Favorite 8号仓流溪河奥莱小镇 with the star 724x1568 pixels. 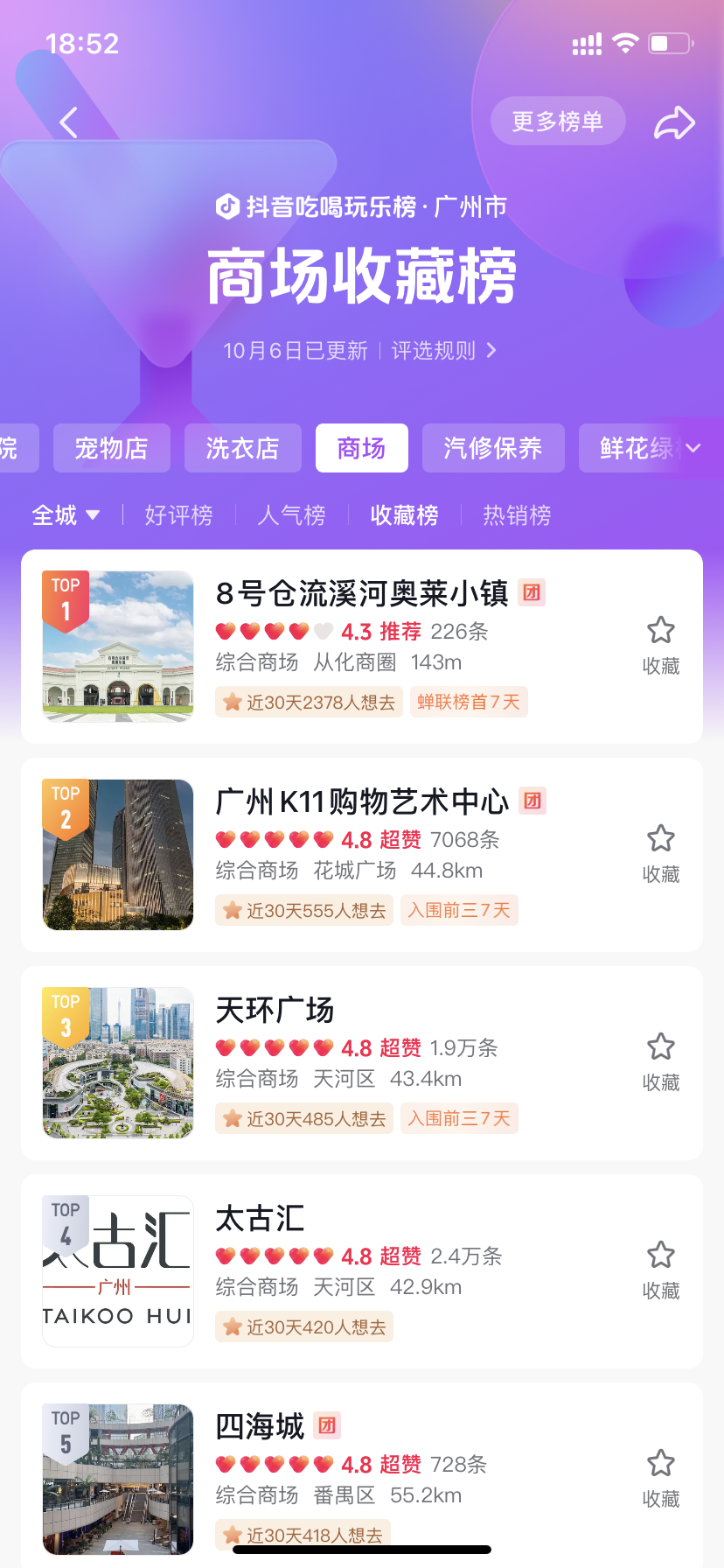tap(660, 645)
